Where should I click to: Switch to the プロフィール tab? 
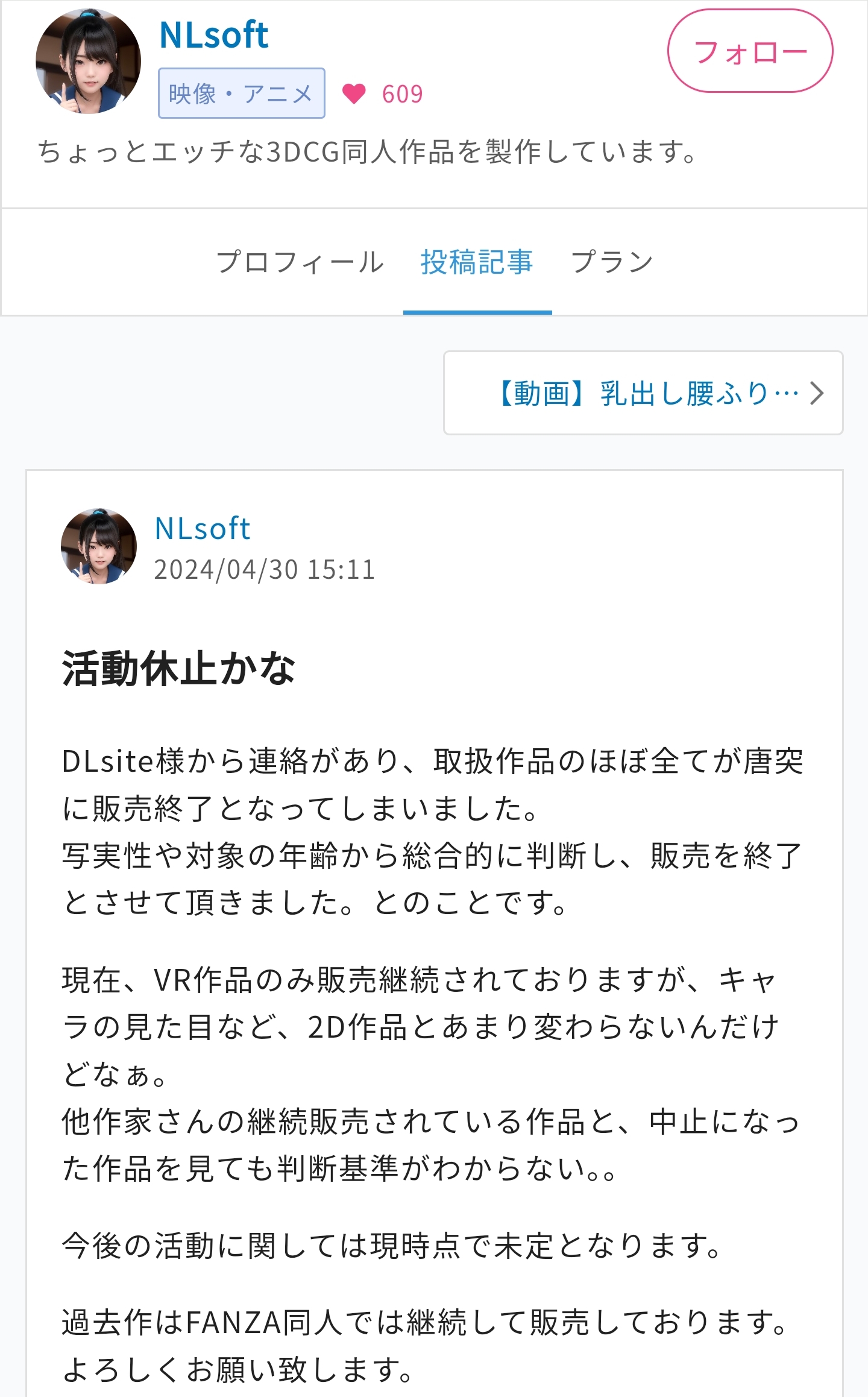pos(300,261)
